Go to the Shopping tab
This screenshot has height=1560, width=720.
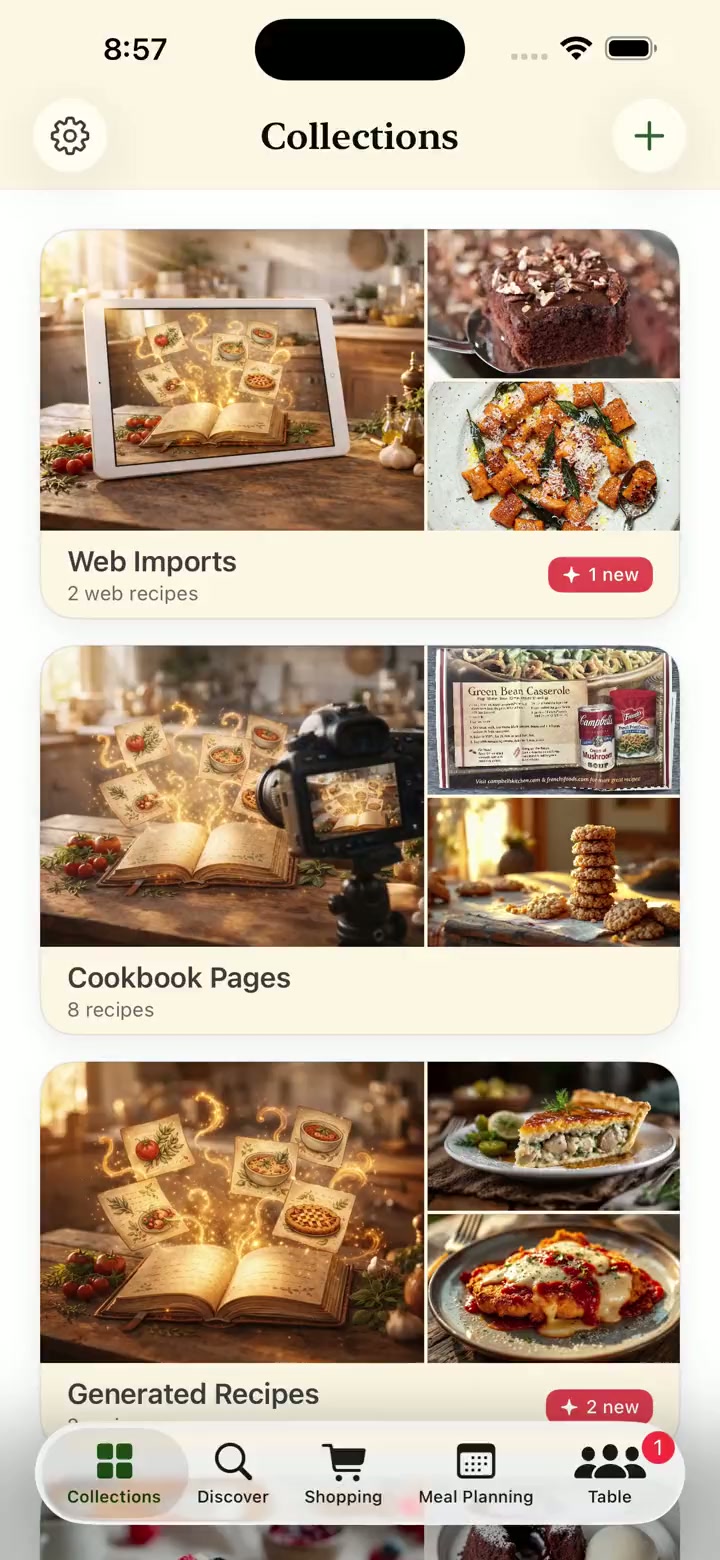[x=343, y=1474]
